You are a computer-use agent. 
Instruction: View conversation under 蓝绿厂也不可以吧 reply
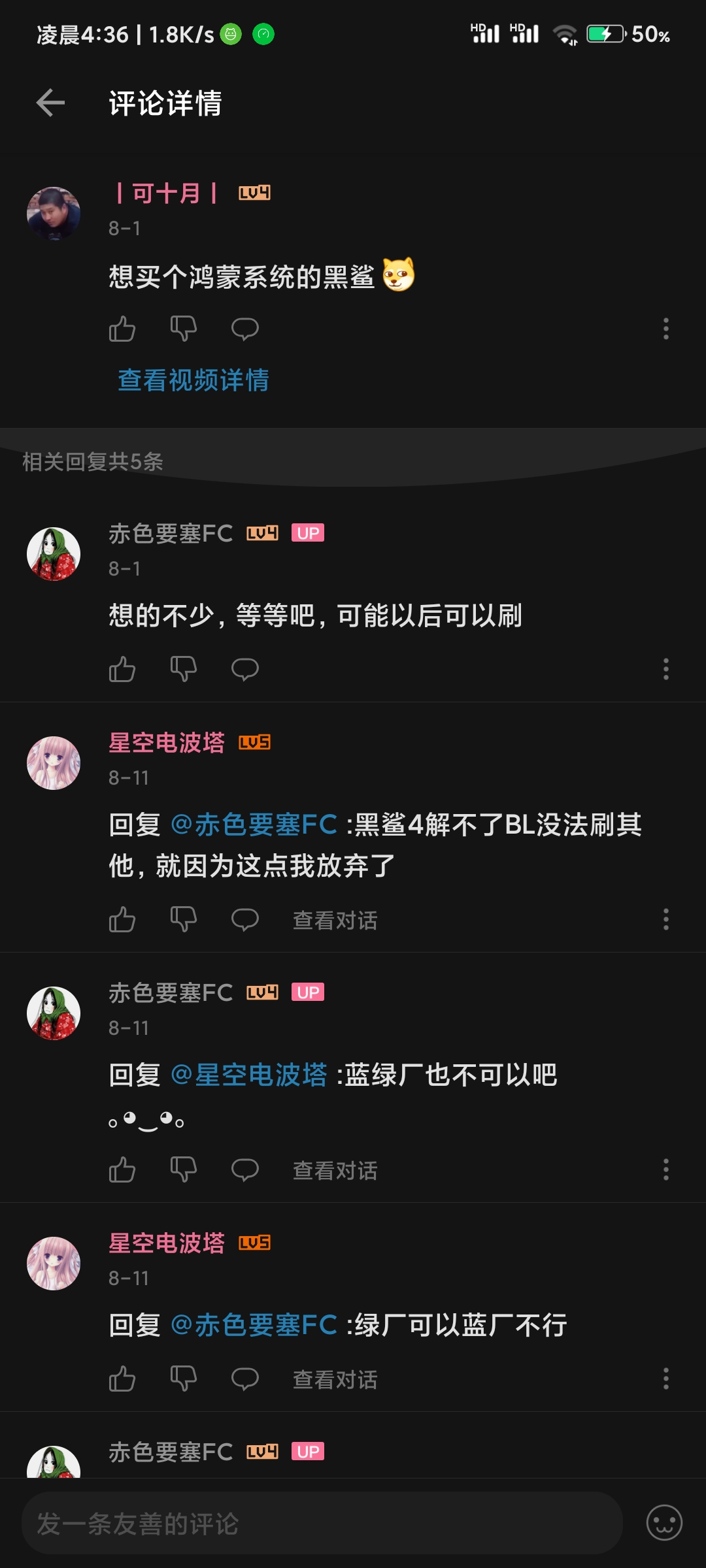pyautogui.click(x=335, y=1170)
